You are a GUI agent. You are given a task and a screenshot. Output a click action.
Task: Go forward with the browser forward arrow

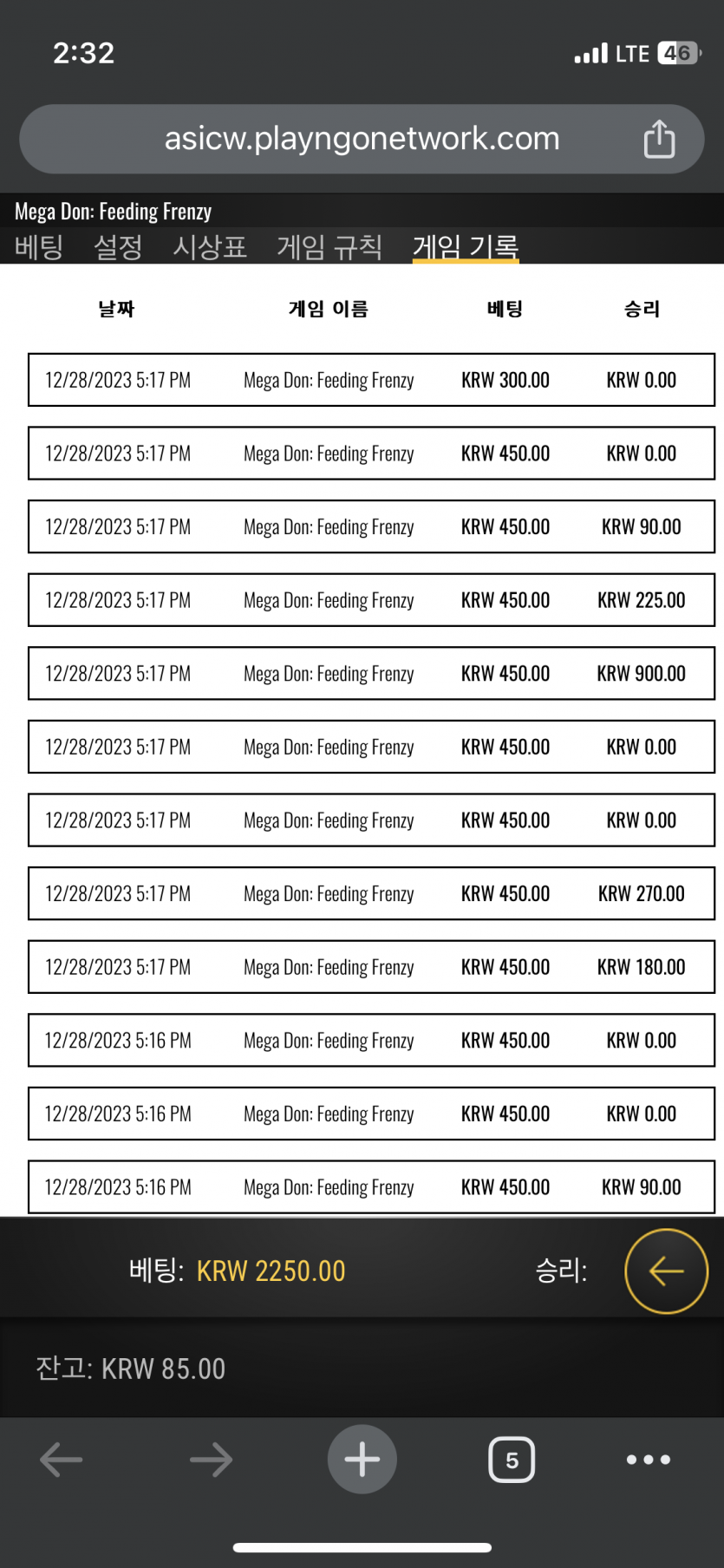(211, 1460)
